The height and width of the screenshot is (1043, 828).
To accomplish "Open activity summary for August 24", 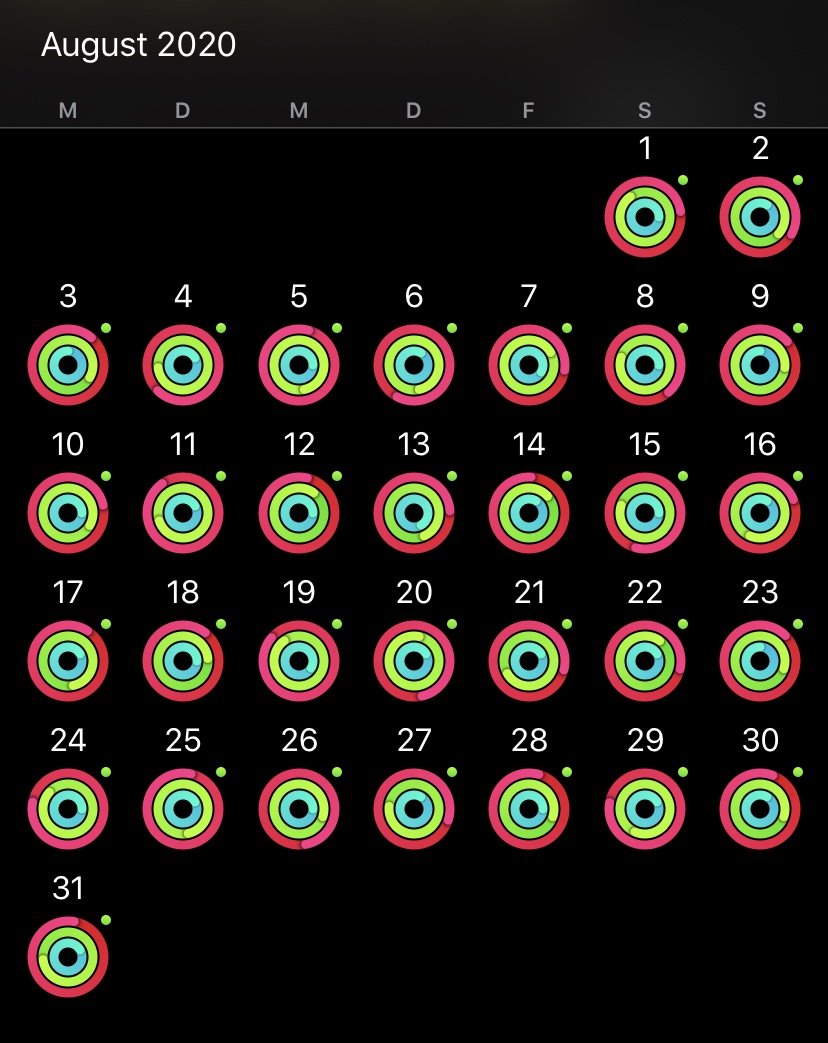I will (x=68, y=809).
